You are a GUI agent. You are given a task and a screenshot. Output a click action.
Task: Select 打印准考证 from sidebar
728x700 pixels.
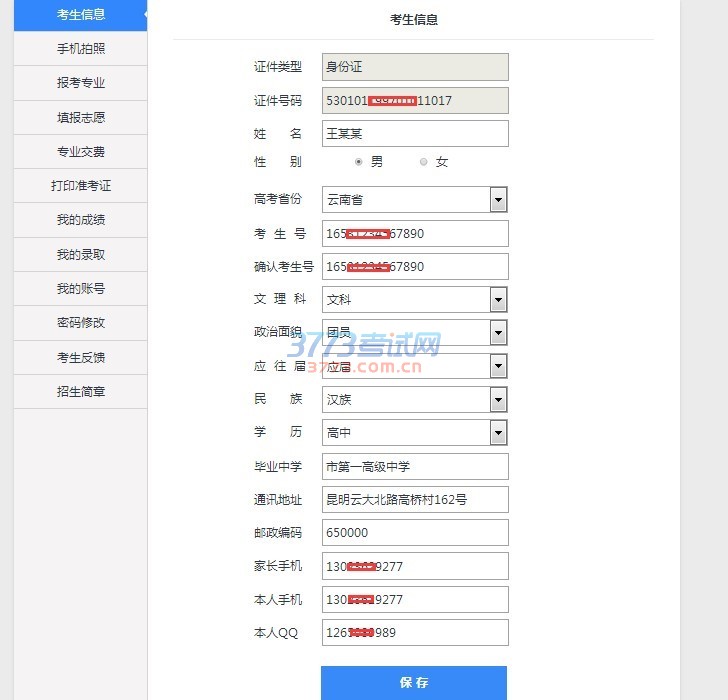[x=81, y=186]
